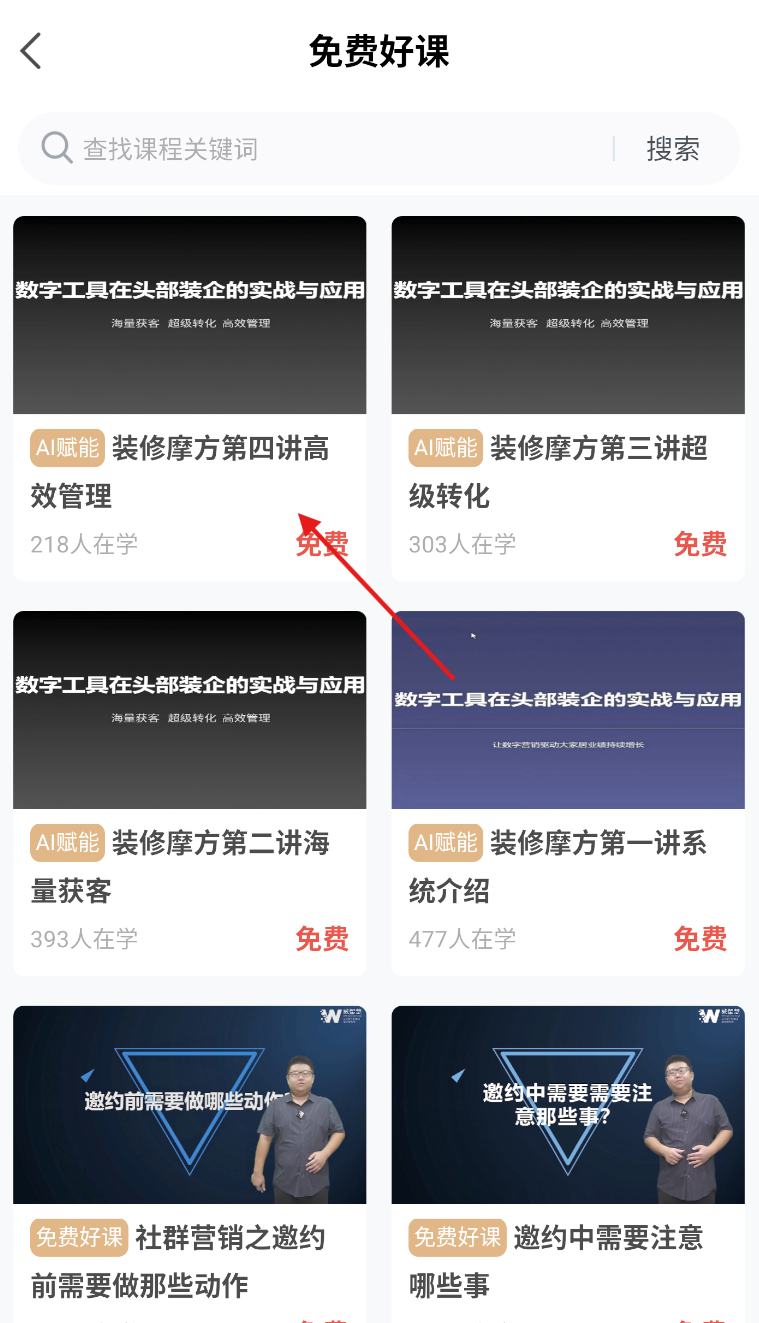The width and height of the screenshot is (759, 1323).
Task: Open course 装修摩方第四讲高效管理
Action: 189,400
